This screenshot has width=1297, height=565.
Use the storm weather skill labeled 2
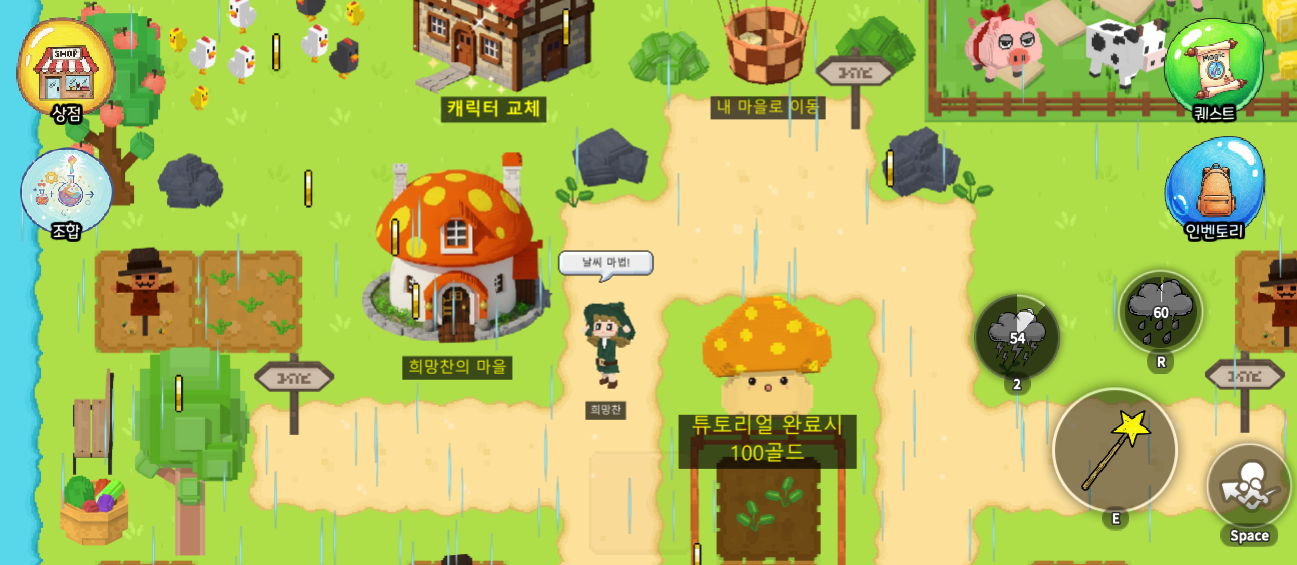point(1017,336)
